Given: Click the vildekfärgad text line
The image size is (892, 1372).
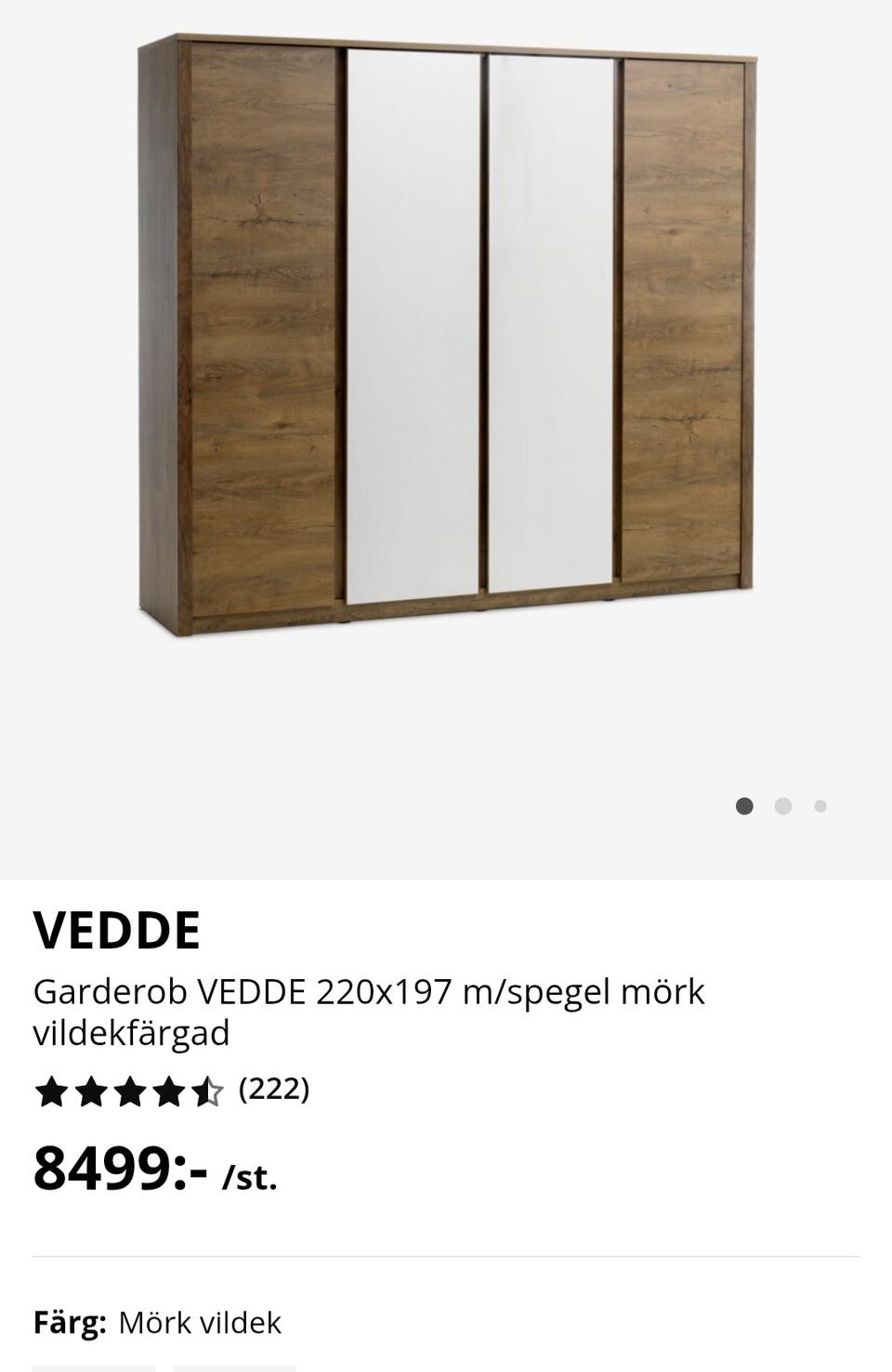Looking at the screenshot, I should (130, 1034).
